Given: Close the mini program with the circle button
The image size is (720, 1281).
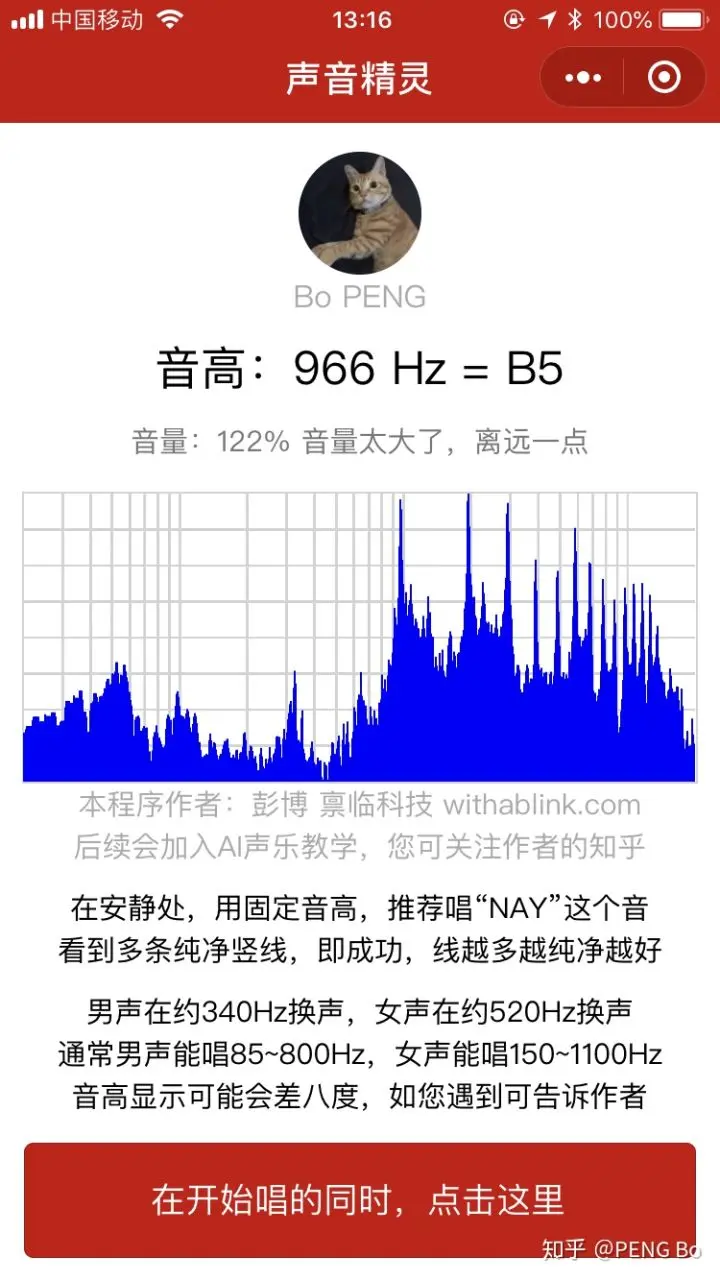Looking at the screenshot, I should (x=664, y=78).
